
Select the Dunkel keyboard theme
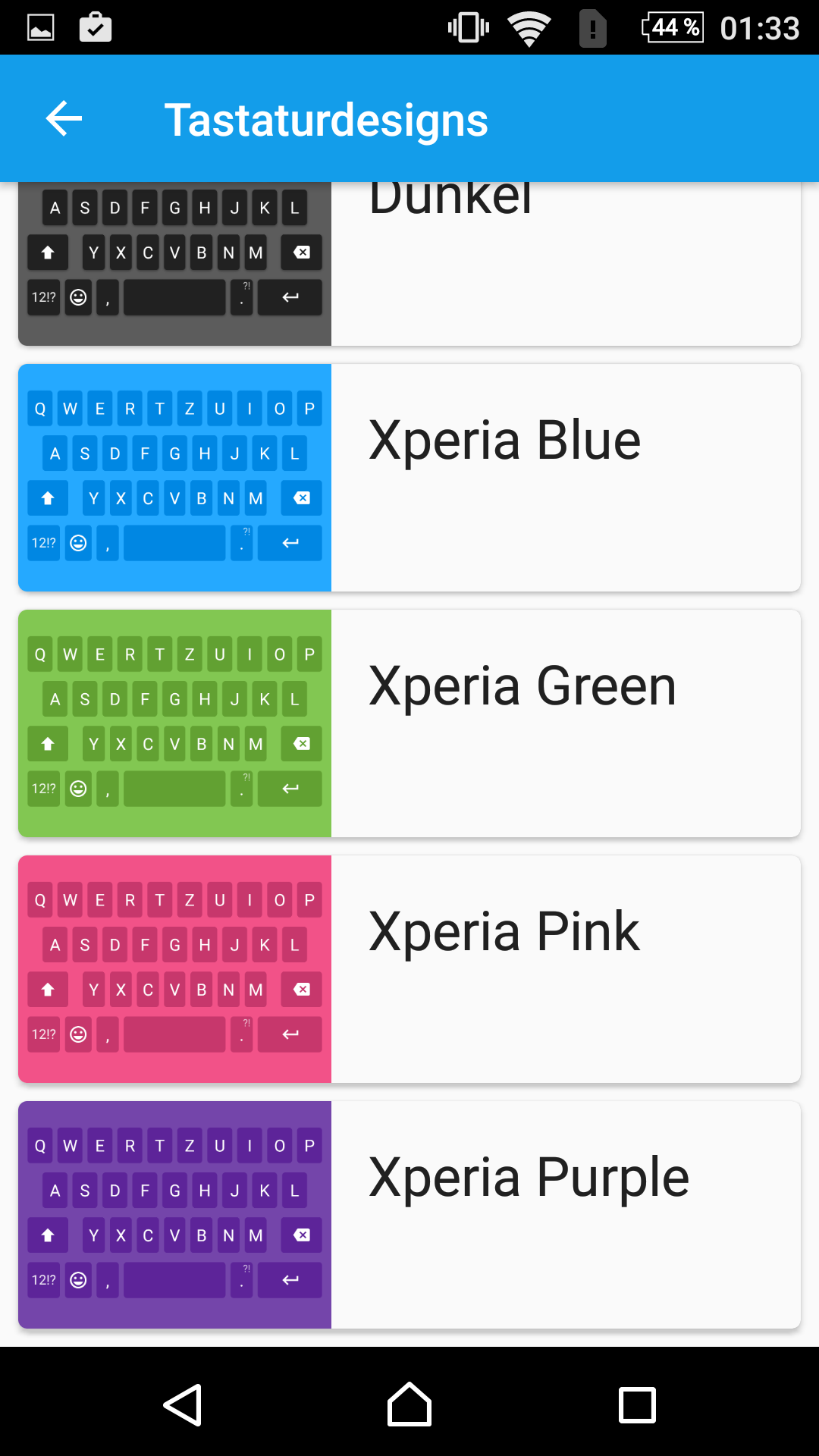point(409,264)
